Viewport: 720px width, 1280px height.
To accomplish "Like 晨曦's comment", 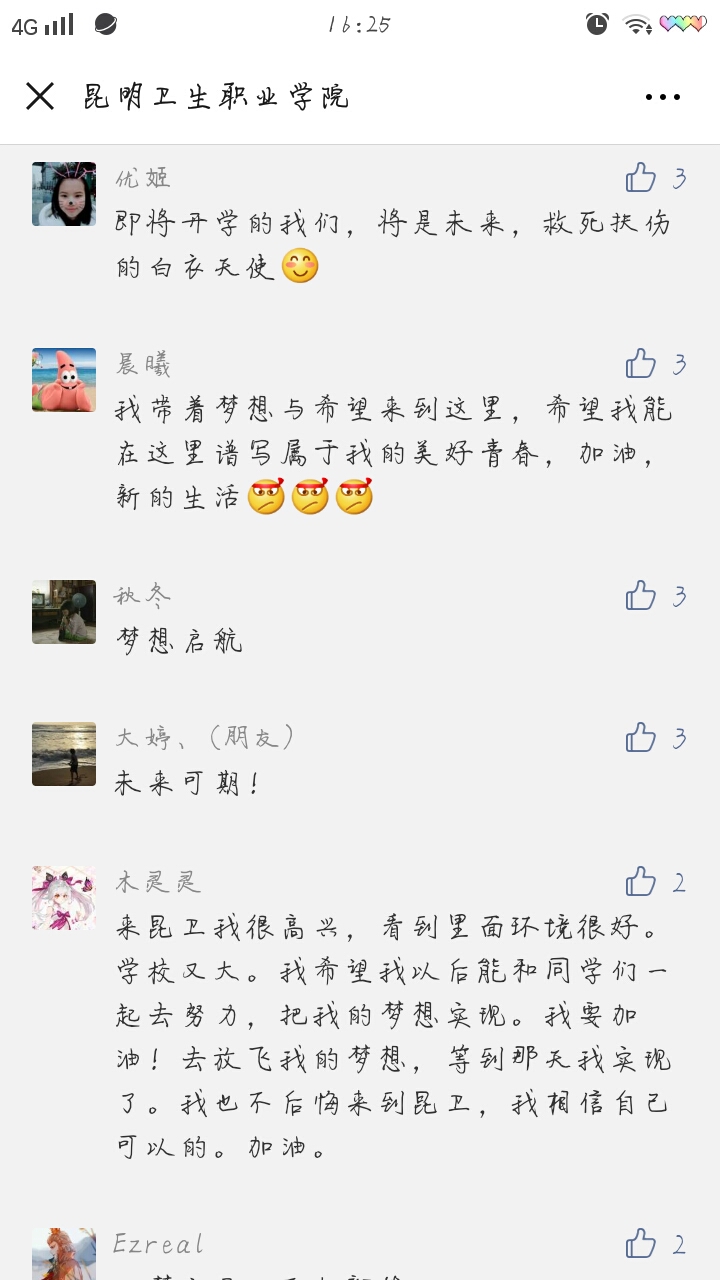I will click(x=641, y=363).
